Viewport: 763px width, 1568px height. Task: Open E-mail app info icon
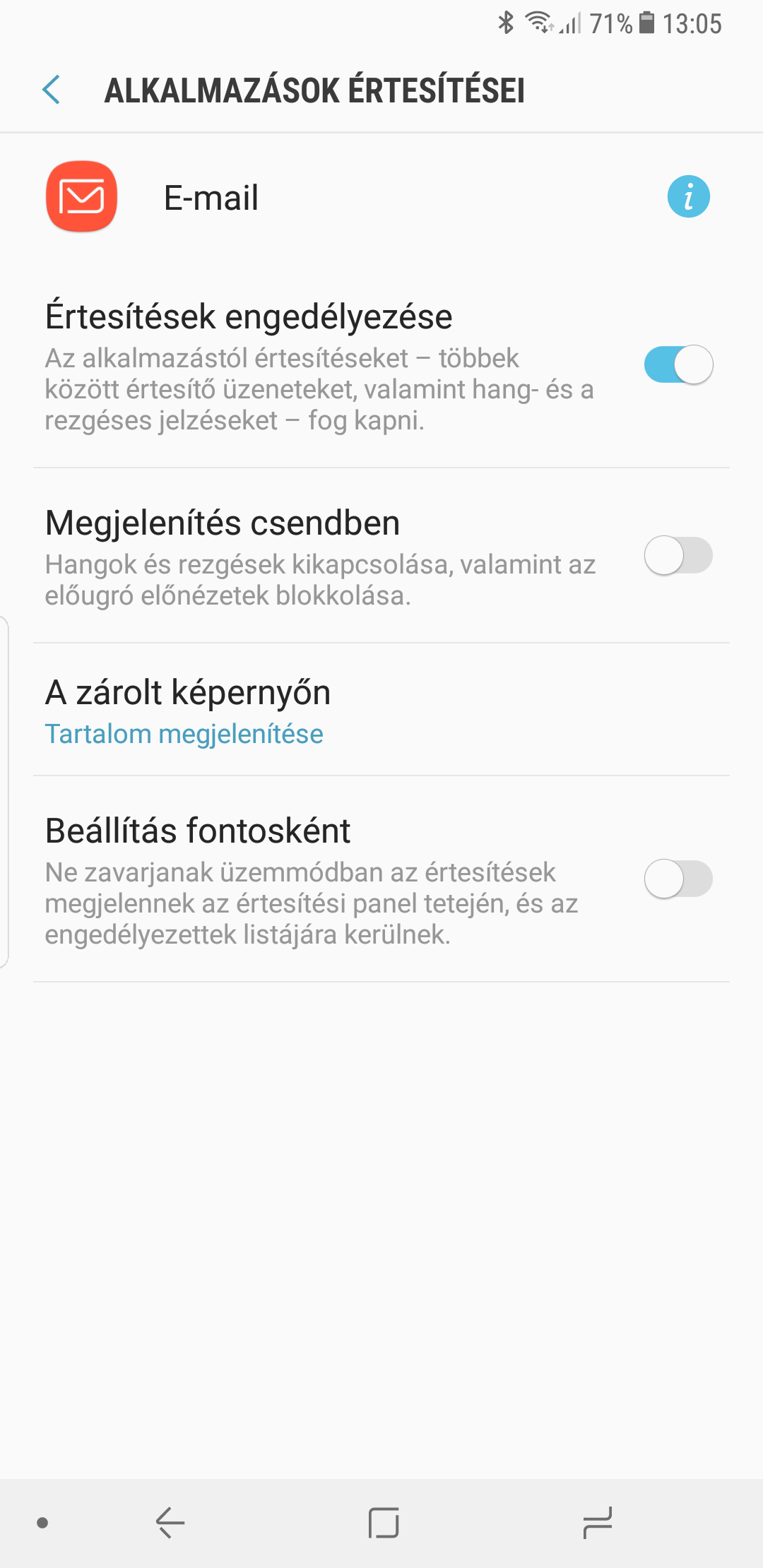pos(688,196)
